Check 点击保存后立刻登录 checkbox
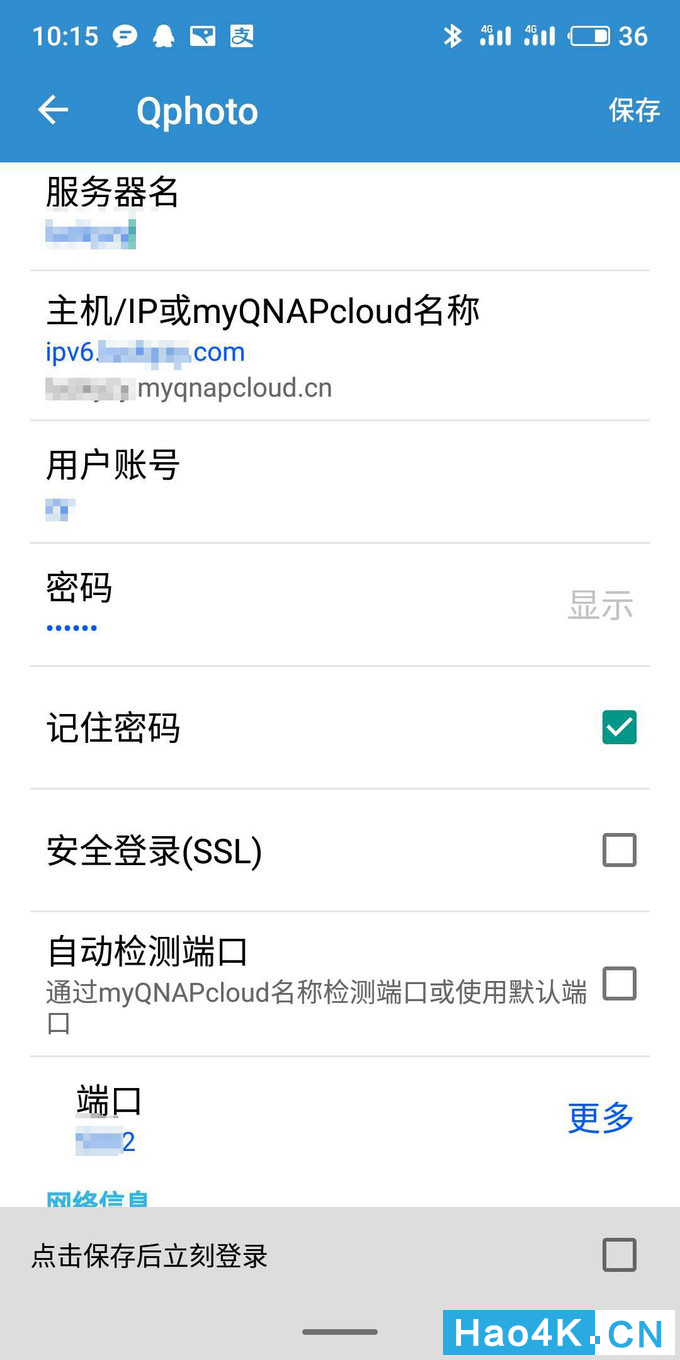This screenshot has width=680, height=1360. pos(619,1255)
